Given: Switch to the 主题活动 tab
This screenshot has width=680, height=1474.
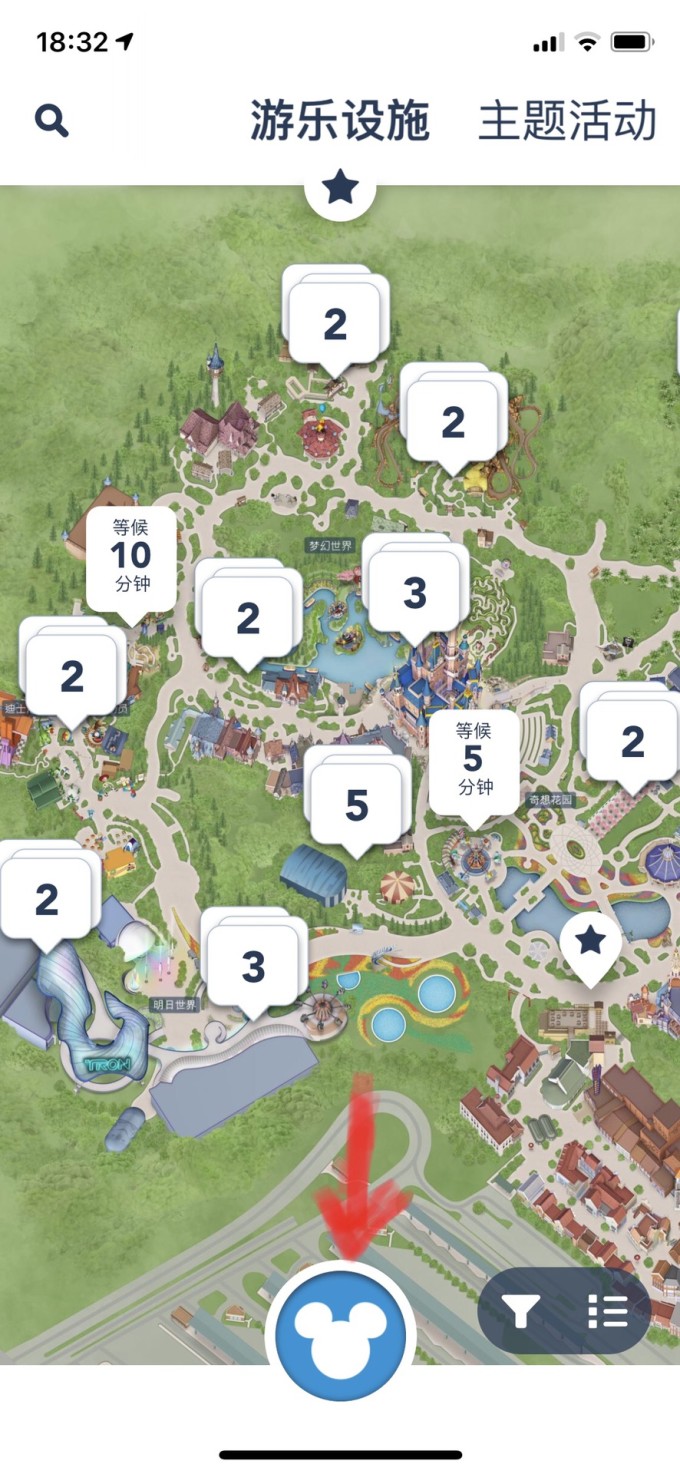Looking at the screenshot, I should [567, 121].
